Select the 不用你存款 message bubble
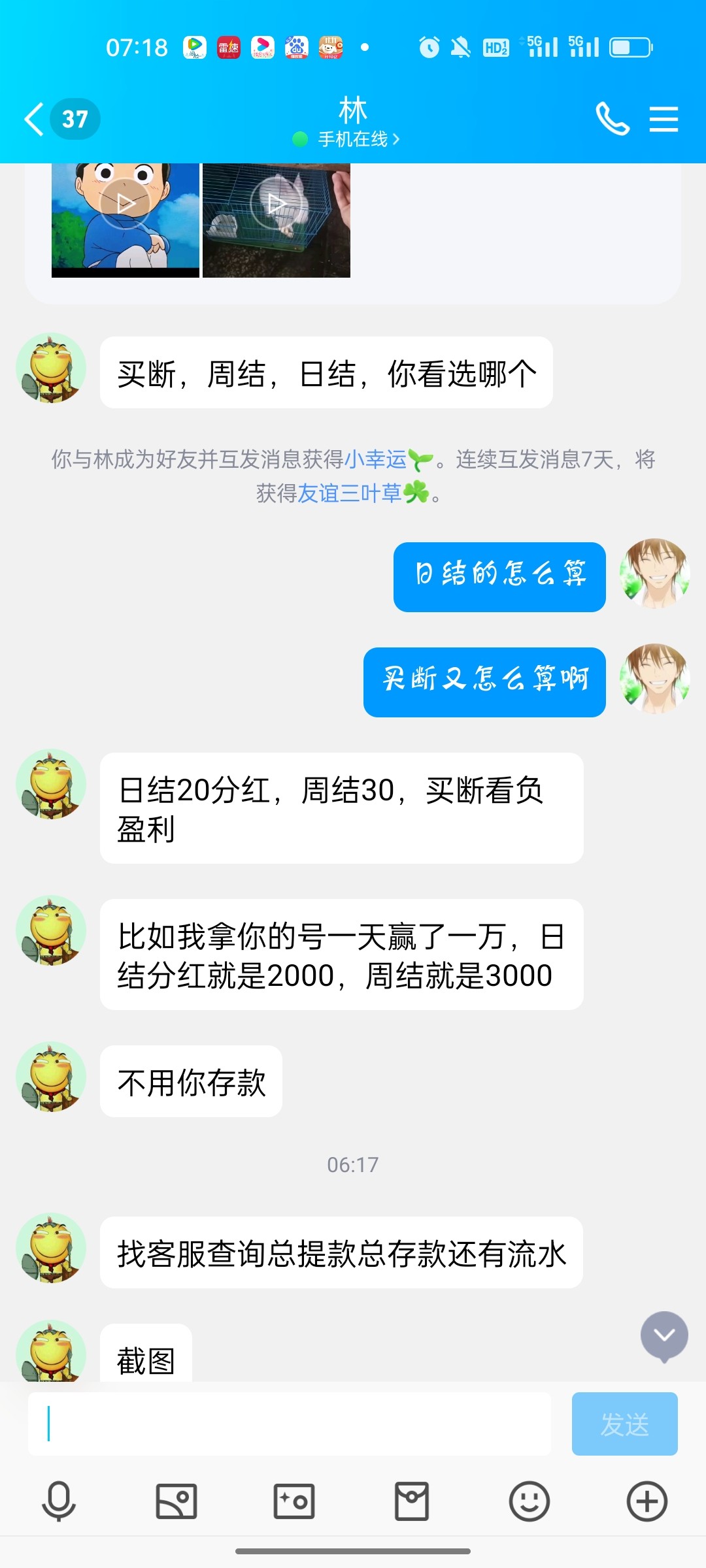 pyautogui.click(x=191, y=1081)
